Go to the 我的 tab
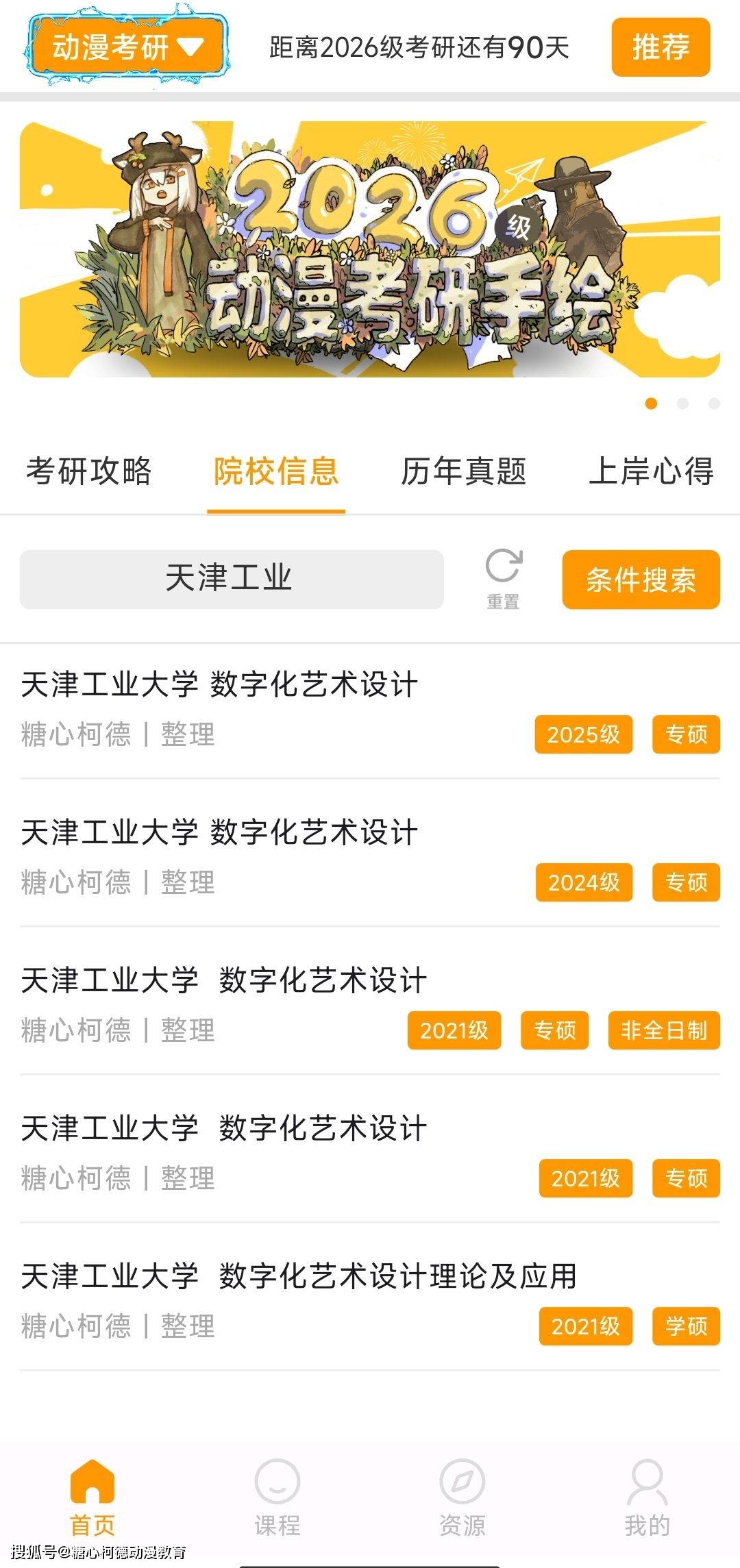 click(647, 1497)
